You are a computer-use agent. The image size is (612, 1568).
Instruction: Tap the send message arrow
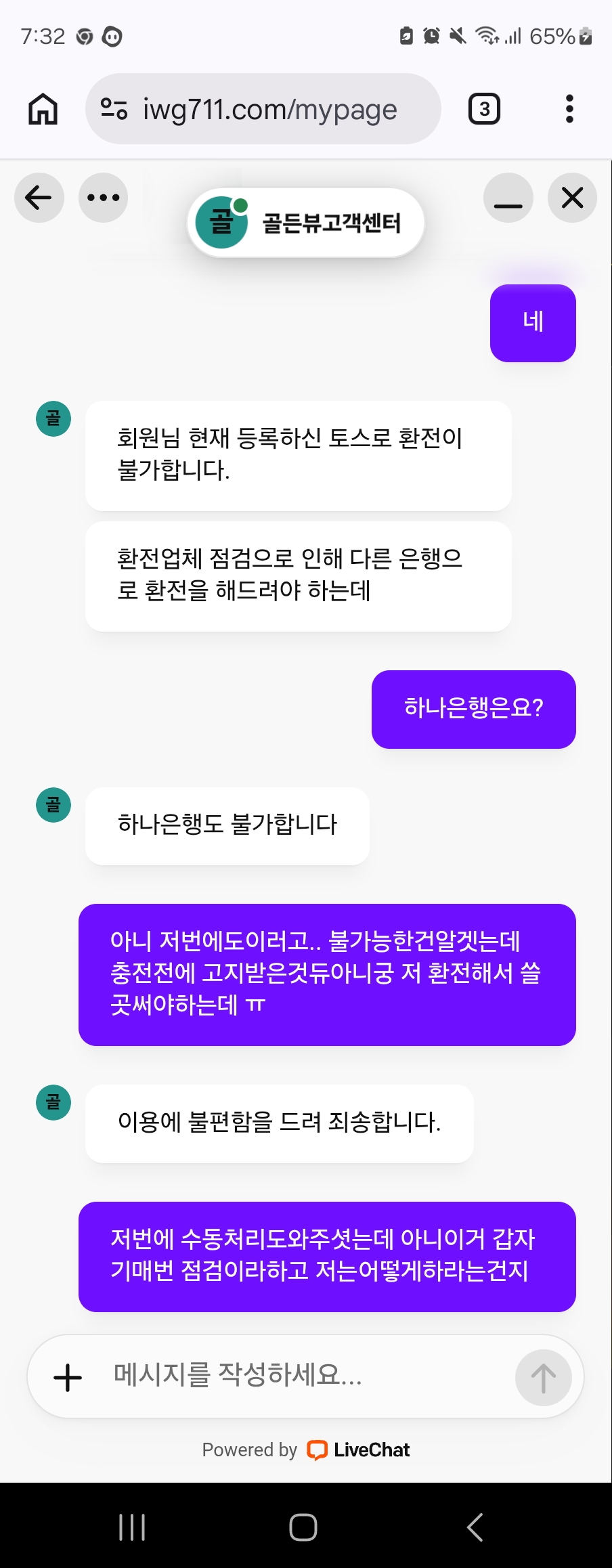coord(544,1376)
